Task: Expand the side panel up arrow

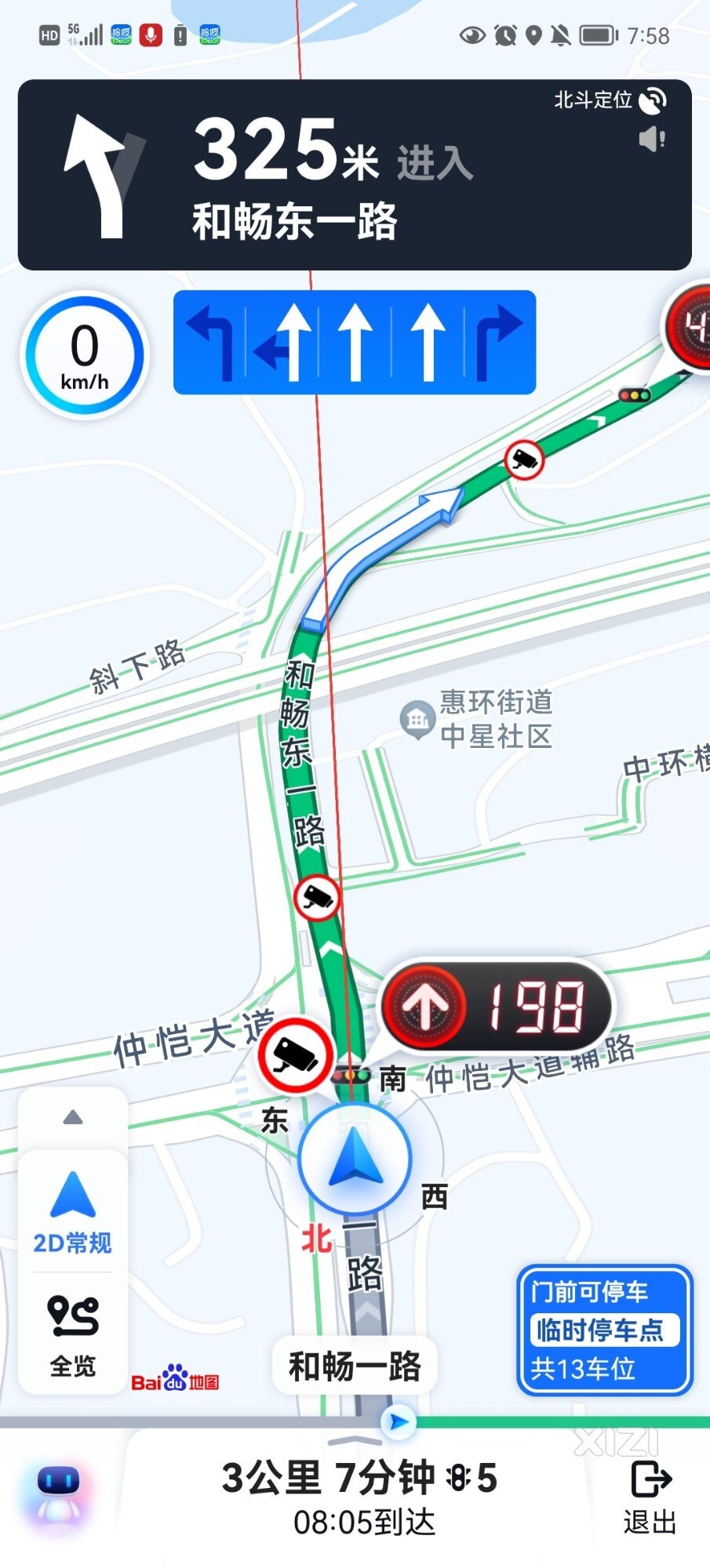Action: click(72, 1117)
